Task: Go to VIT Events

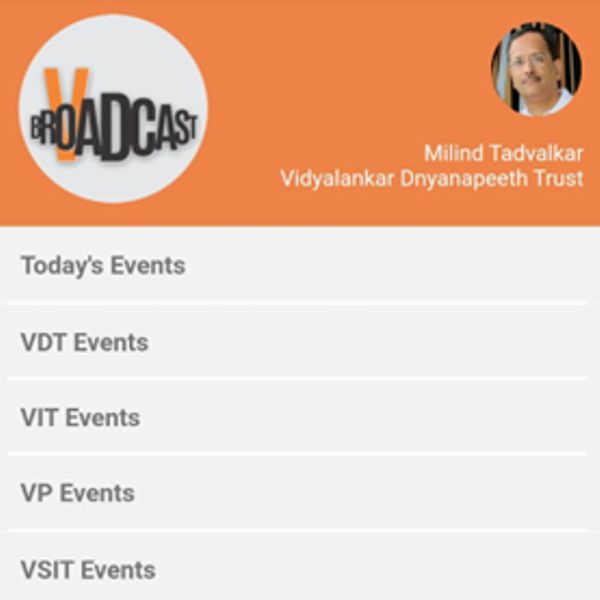Action: tap(81, 418)
